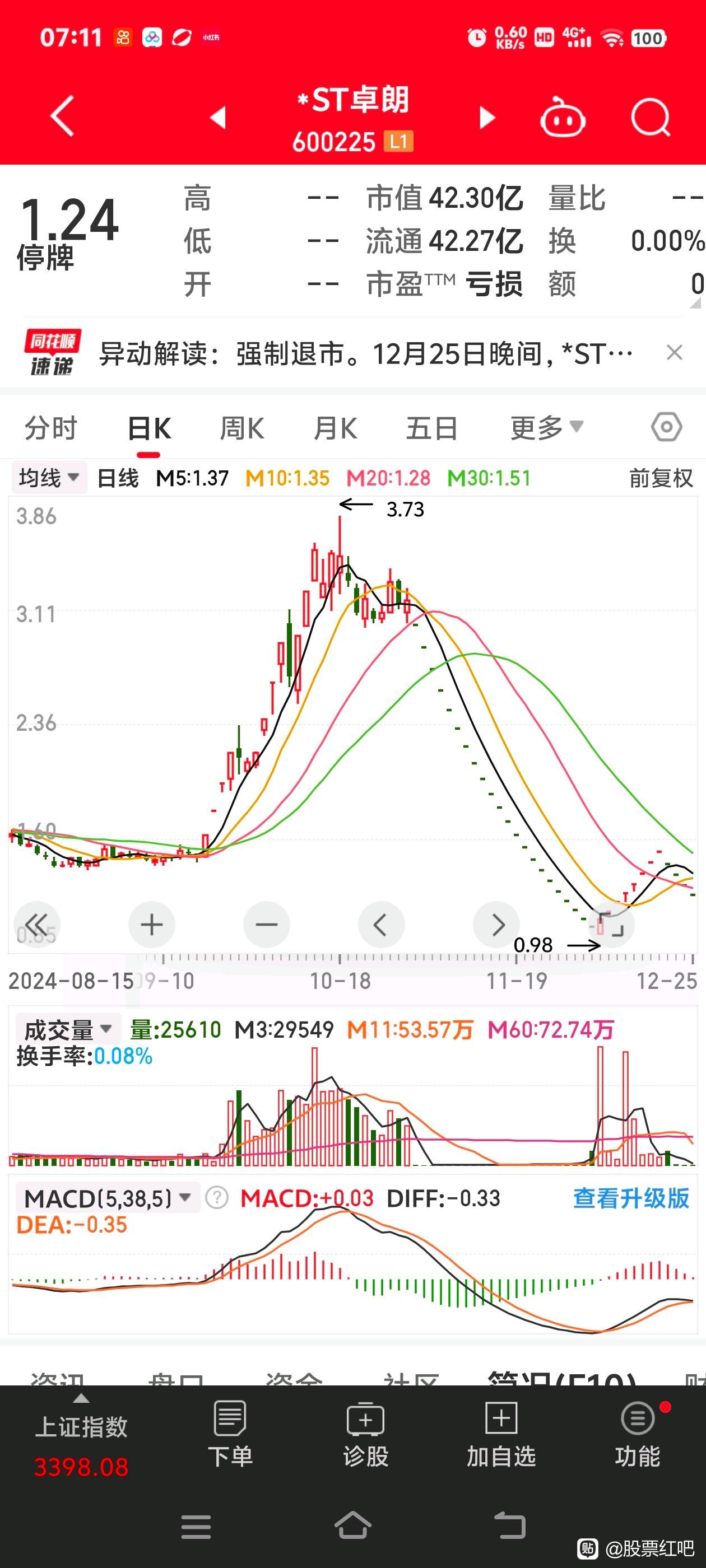Open the robot assistant icon
706x1568 pixels.
tap(562, 117)
